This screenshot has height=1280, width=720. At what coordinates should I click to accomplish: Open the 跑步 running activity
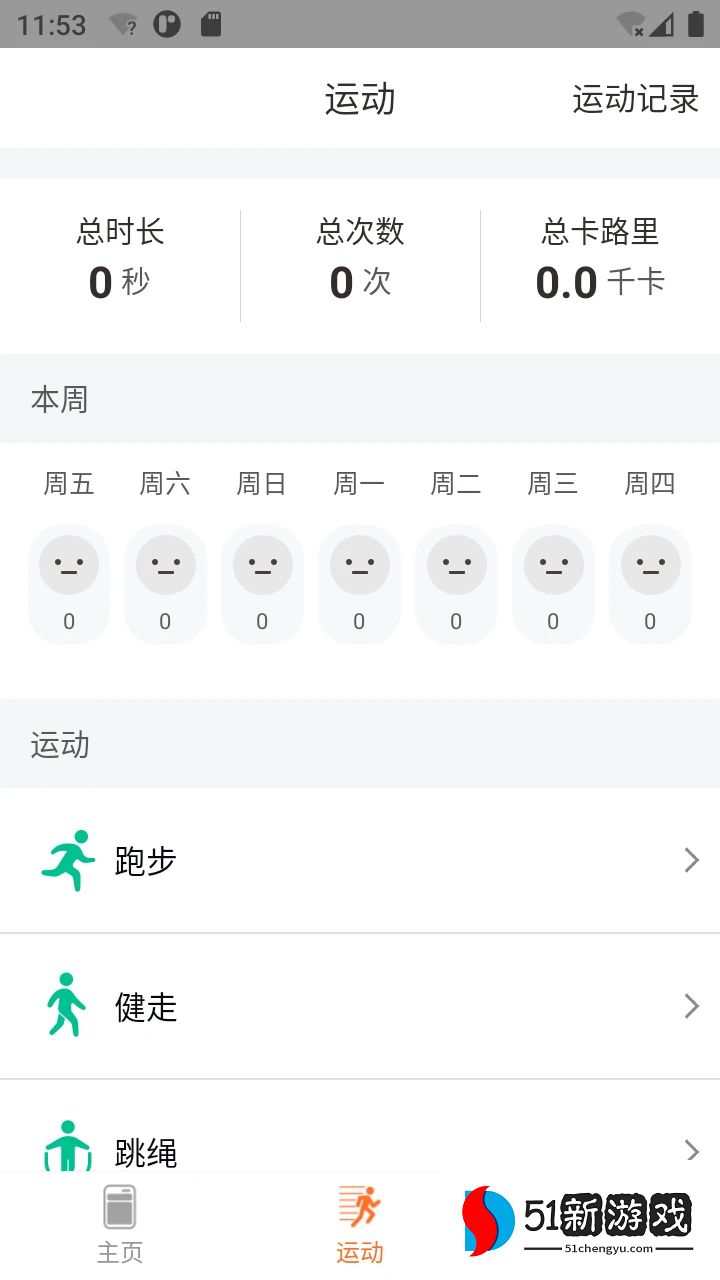360,860
